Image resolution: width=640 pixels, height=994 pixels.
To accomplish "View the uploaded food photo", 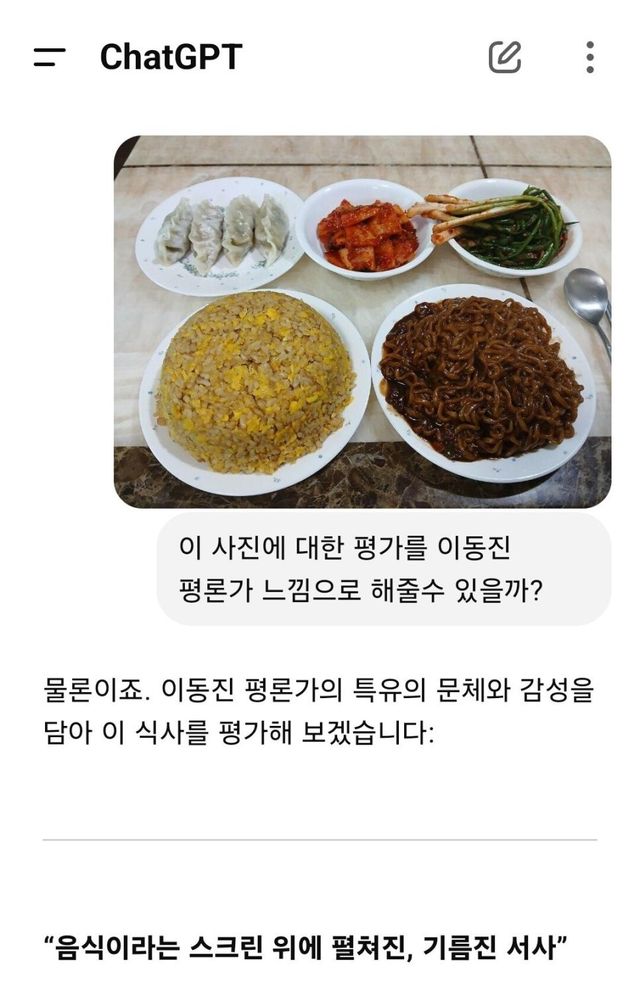I will coord(362,322).
